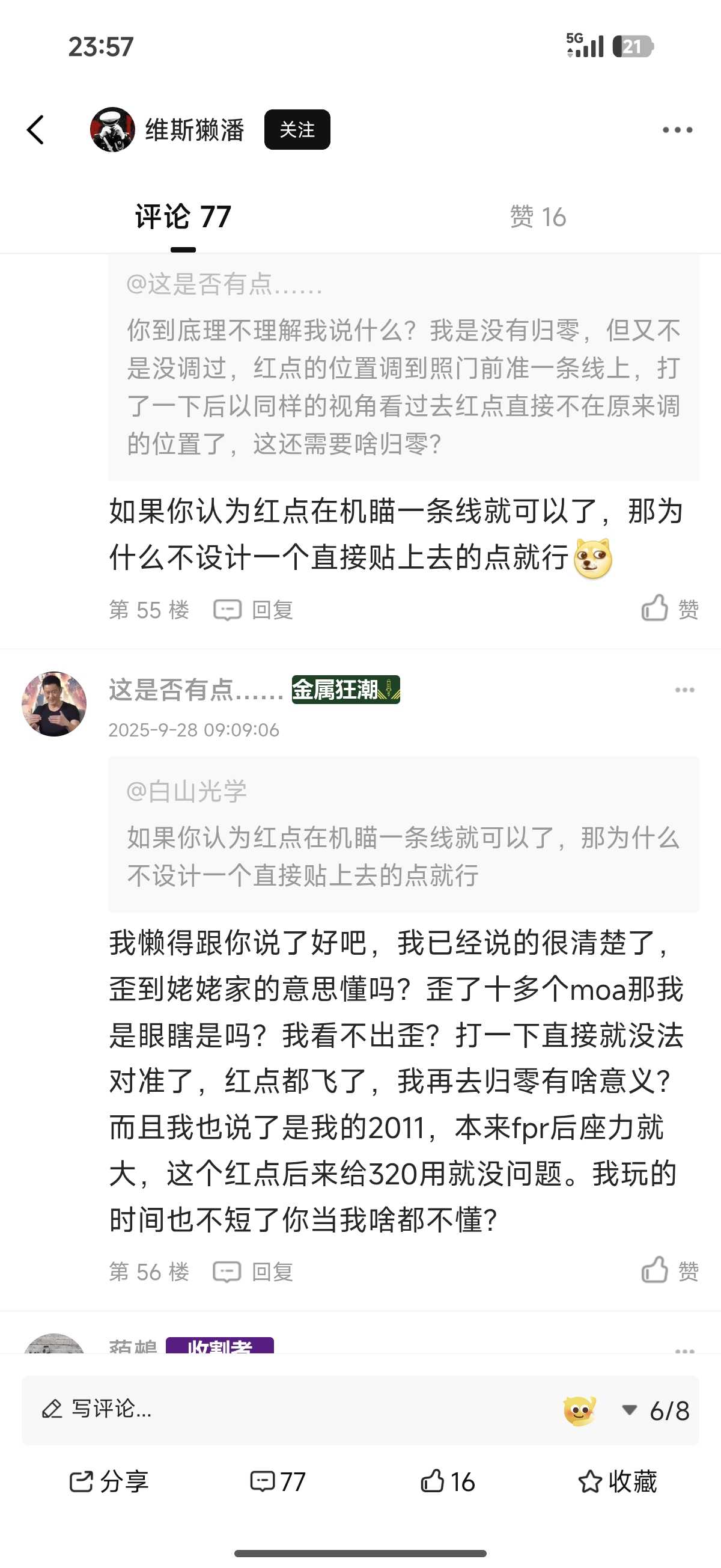Open the avatar of 这是否有点……
The height and width of the screenshot is (1568, 721).
[54, 703]
